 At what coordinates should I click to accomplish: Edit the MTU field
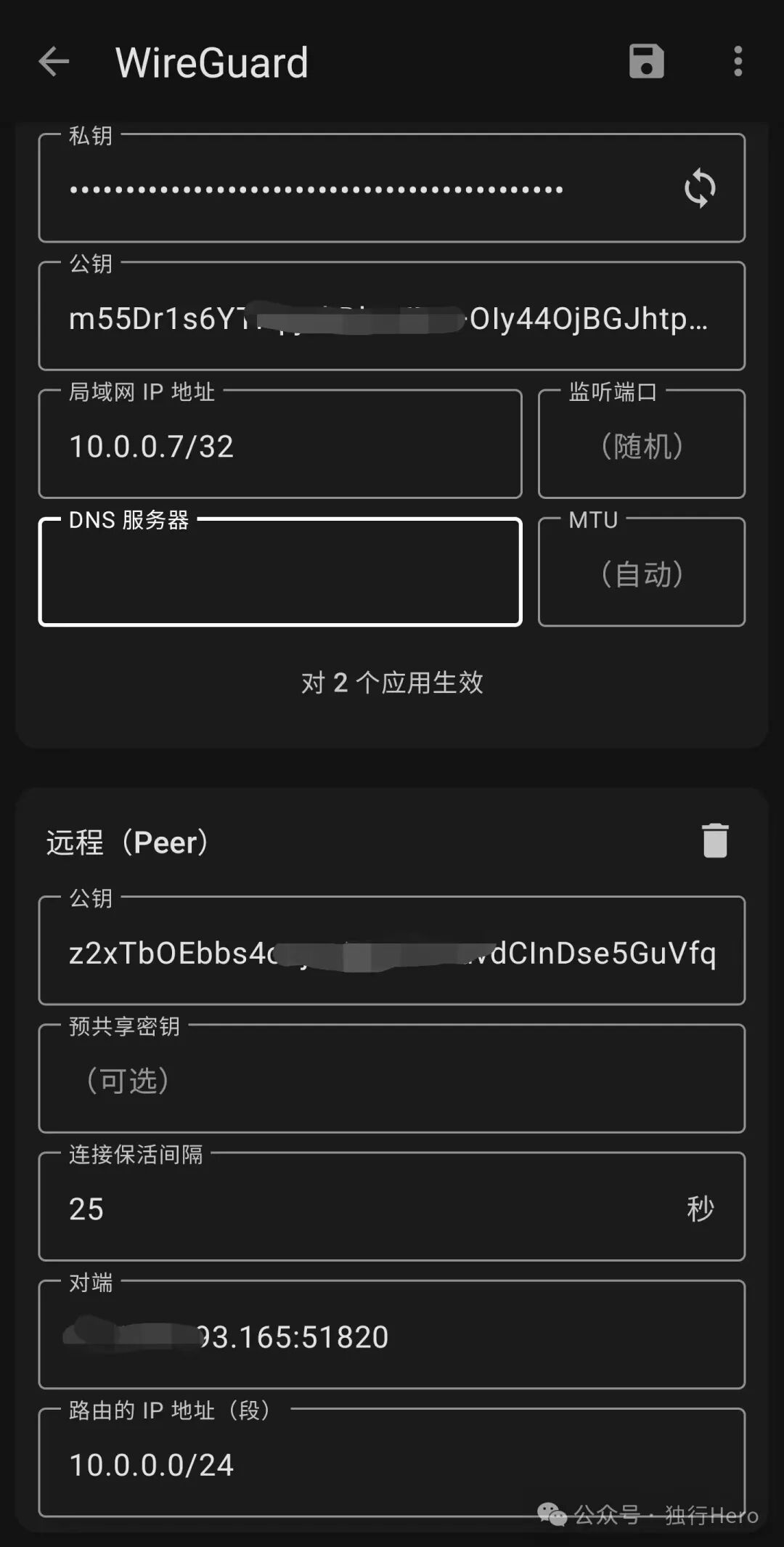[x=641, y=573]
